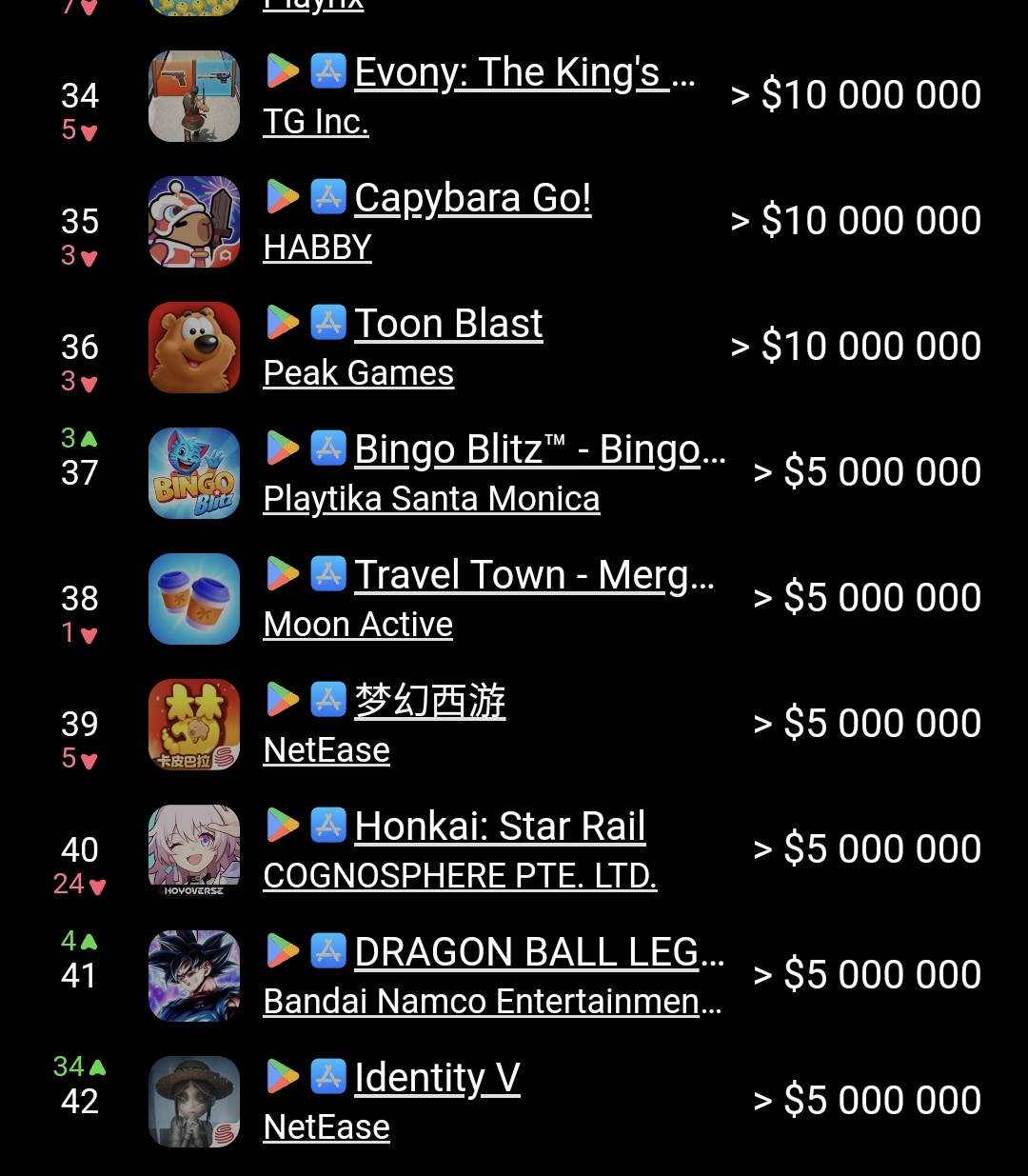Open the Moon Active publisher link
The image size is (1028, 1176).
pyautogui.click(x=358, y=625)
